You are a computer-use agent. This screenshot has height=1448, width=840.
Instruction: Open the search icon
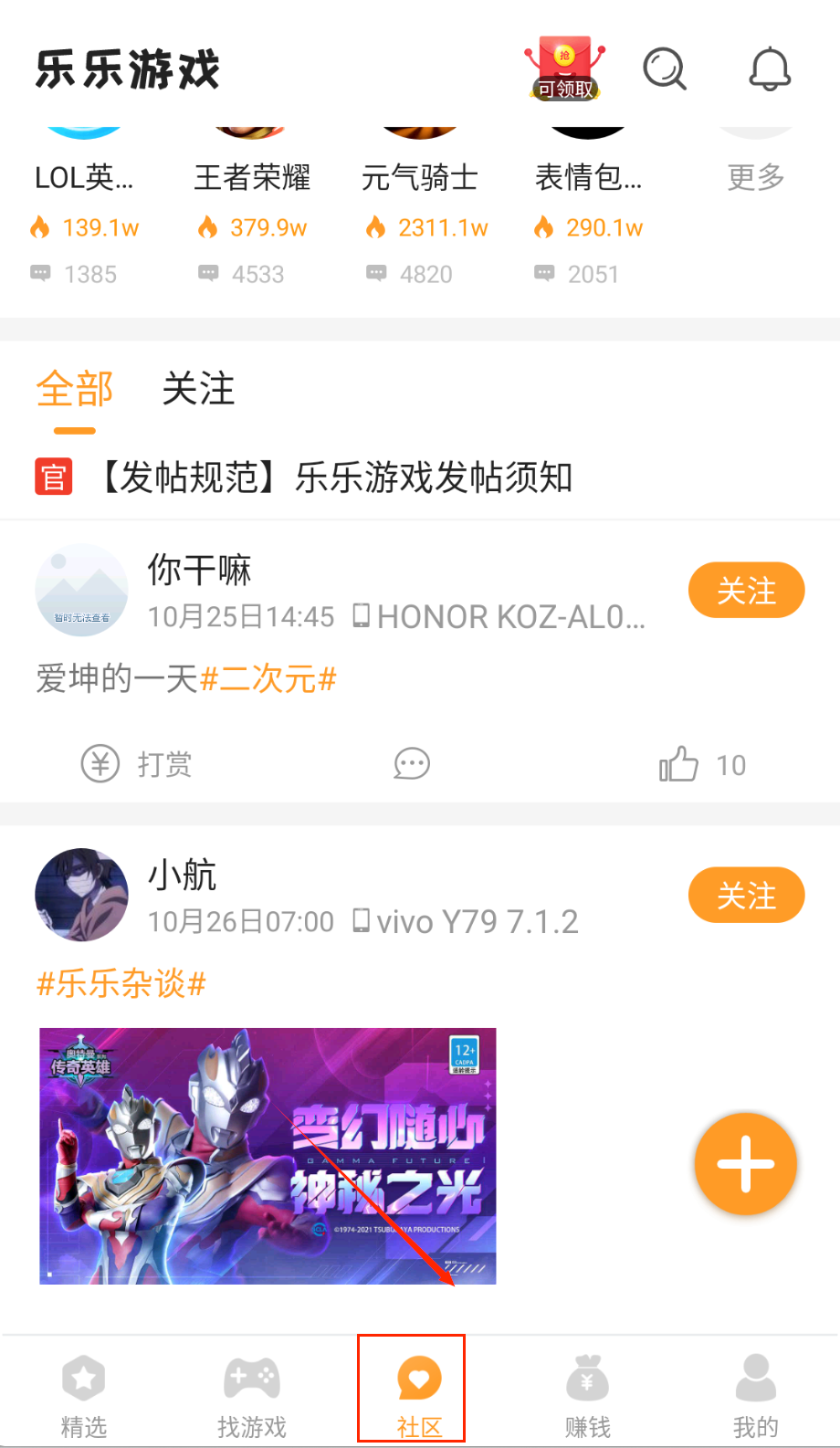tap(665, 68)
